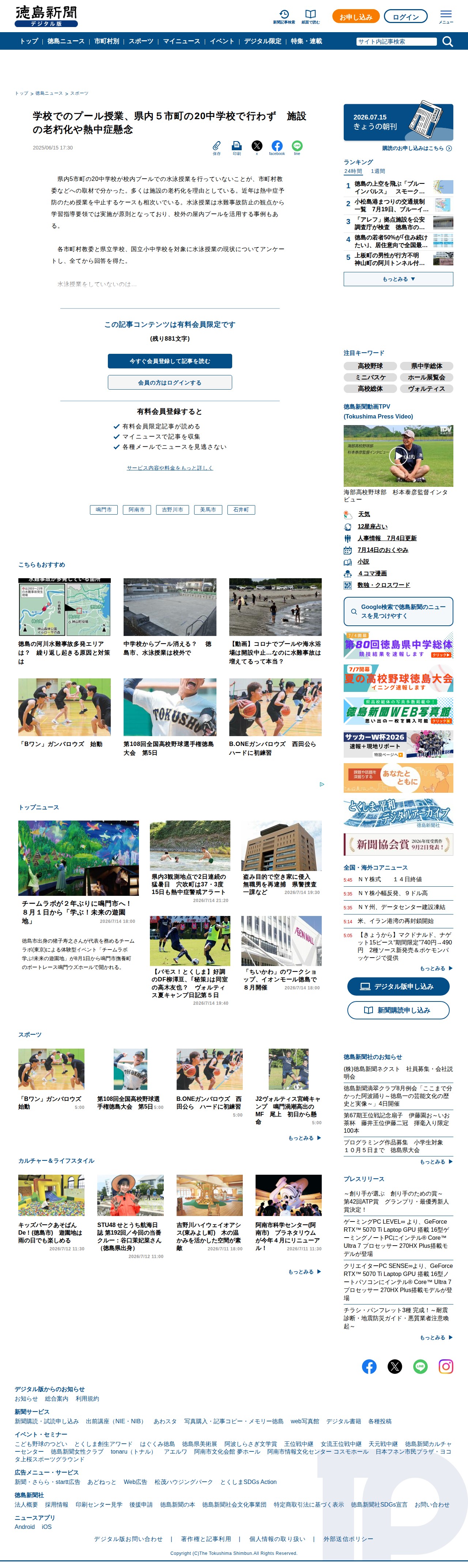Image resolution: width=468 pixels, height=1568 pixels.
Task: Tap 今すぐ会員登録して記事を読む
Action: tap(170, 361)
